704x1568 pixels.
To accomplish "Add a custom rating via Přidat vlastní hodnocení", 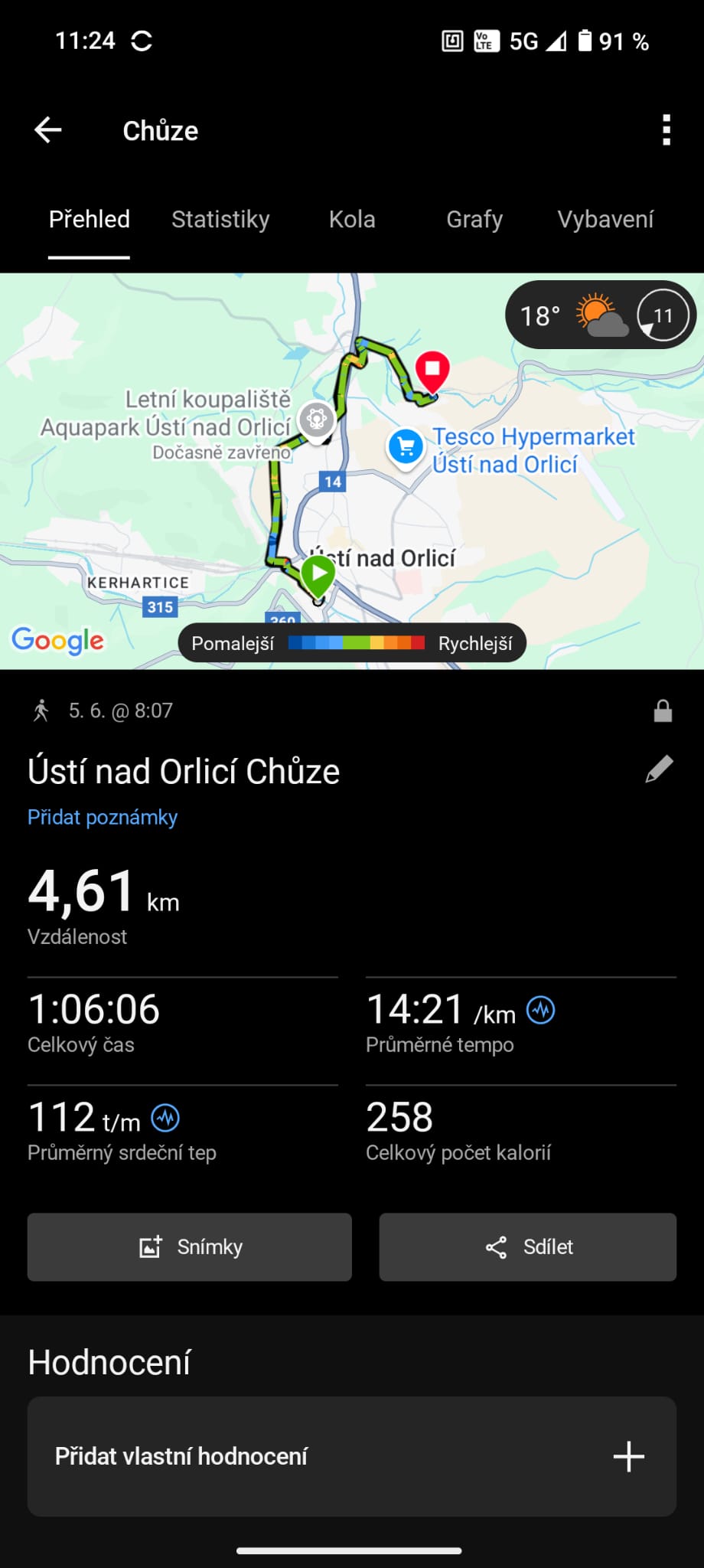I will click(x=352, y=1456).
